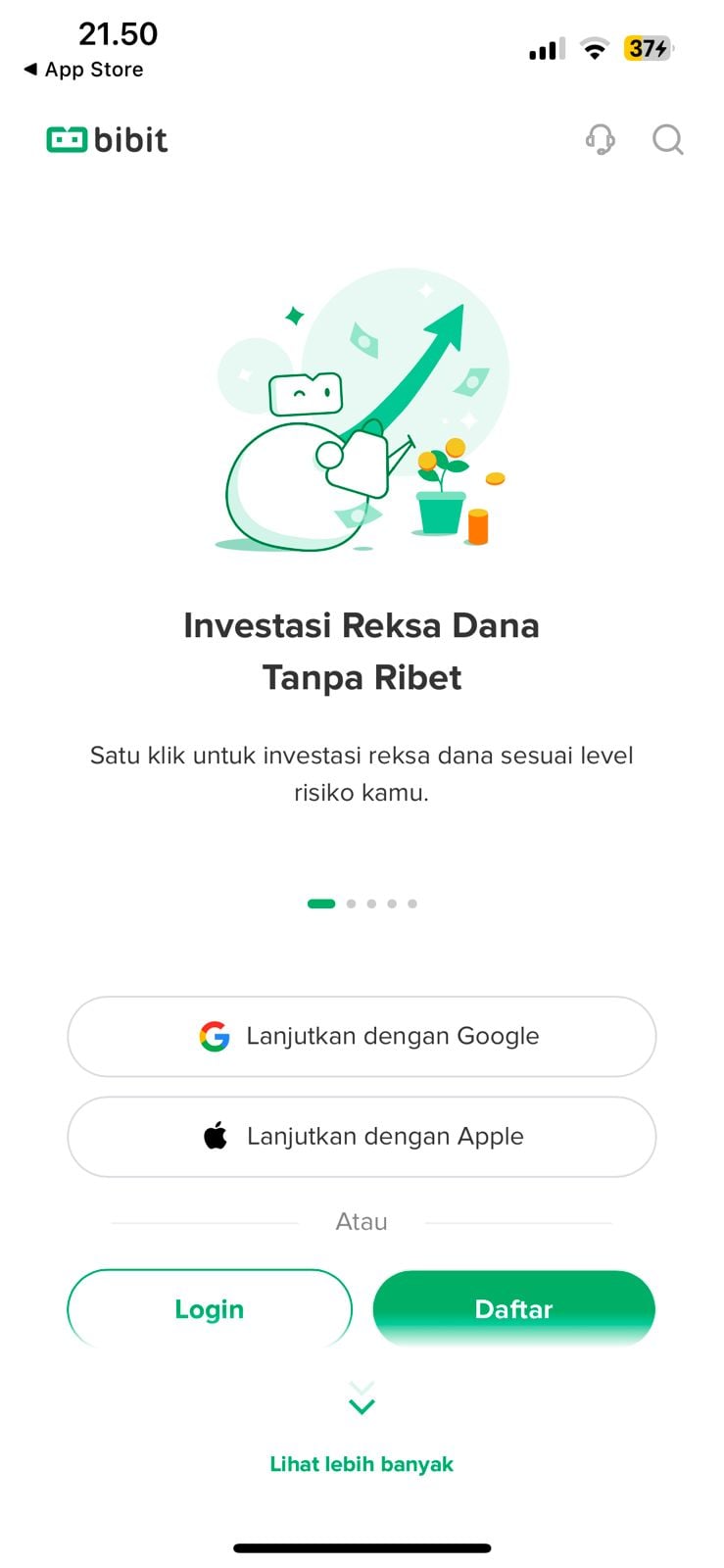
Task: Tap the home indicator bar at bottom
Action: pyautogui.click(x=362, y=1521)
